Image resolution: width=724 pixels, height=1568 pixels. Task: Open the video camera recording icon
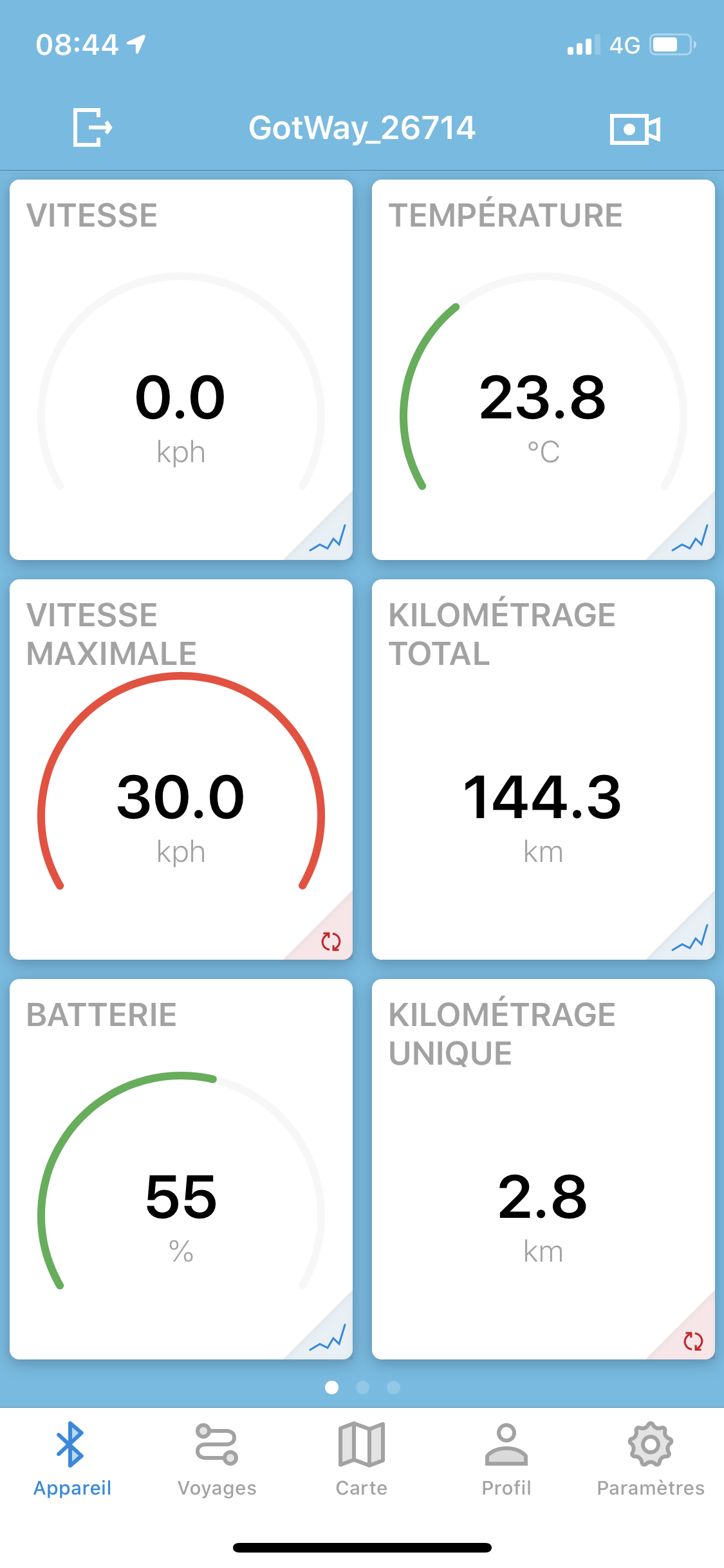tap(635, 129)
